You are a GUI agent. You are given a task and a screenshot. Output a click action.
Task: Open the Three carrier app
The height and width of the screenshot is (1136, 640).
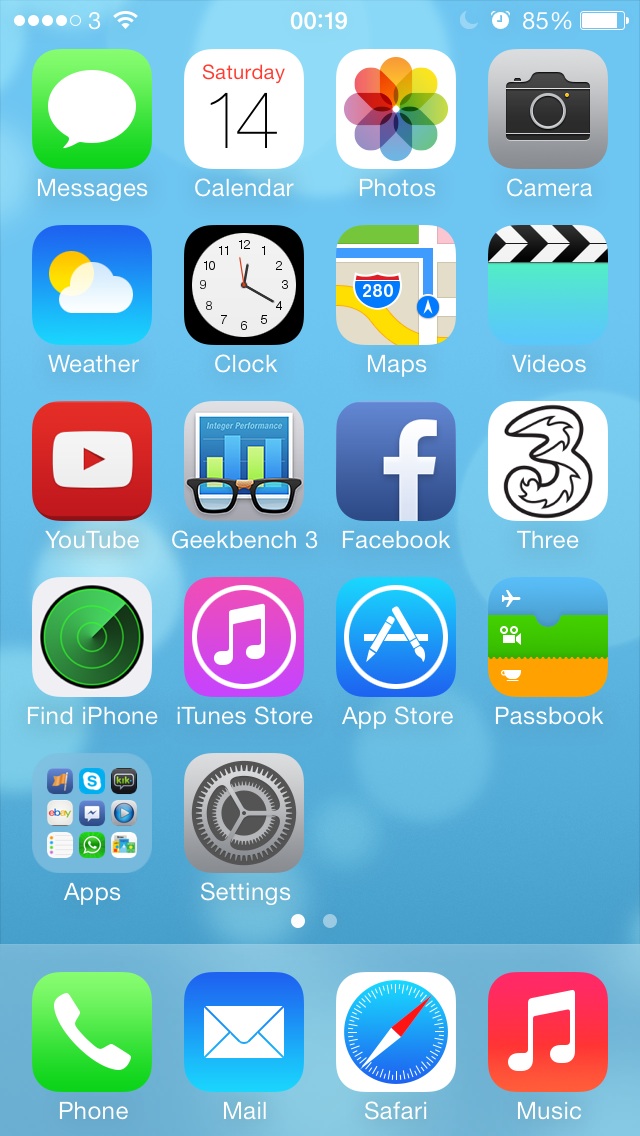(548, 461)
